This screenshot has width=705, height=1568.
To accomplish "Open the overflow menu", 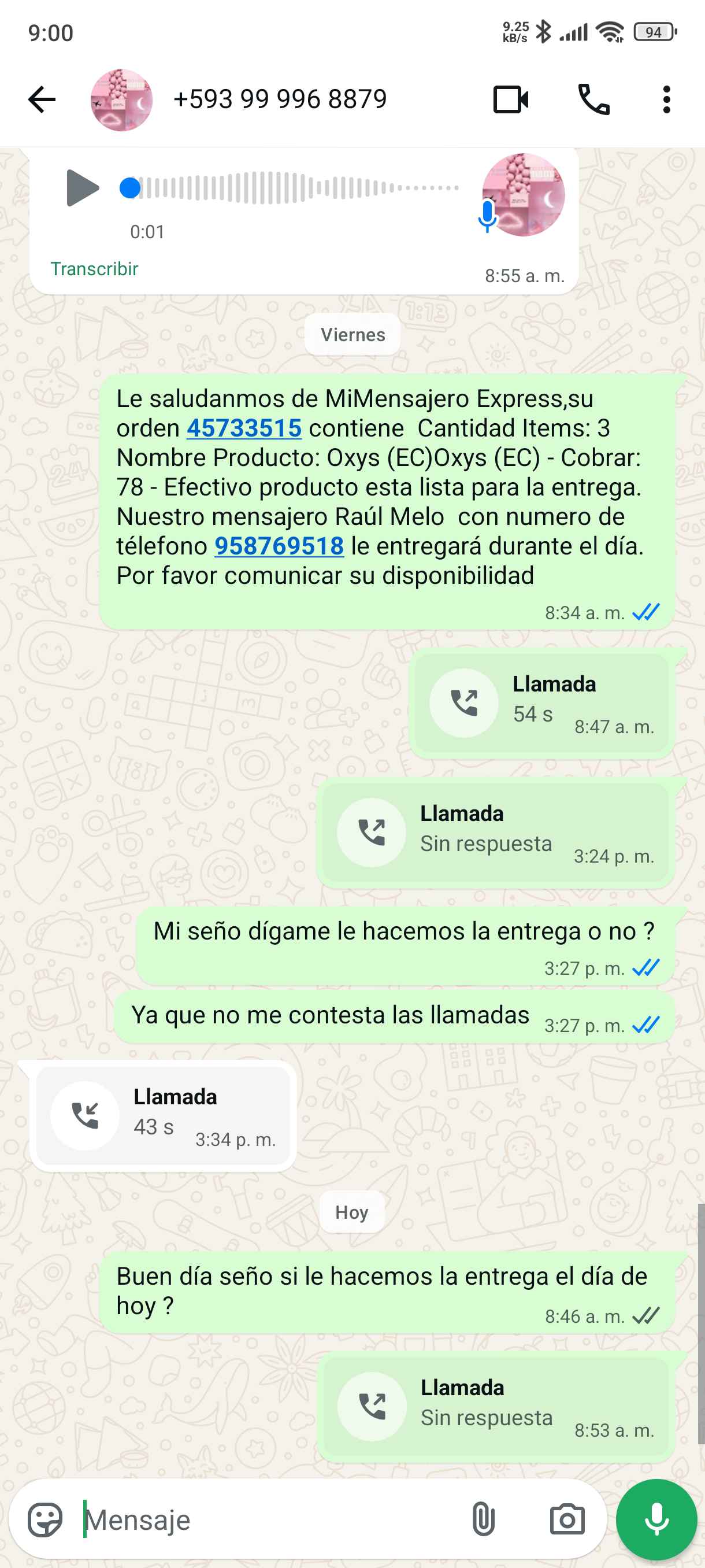I will 667,99.
